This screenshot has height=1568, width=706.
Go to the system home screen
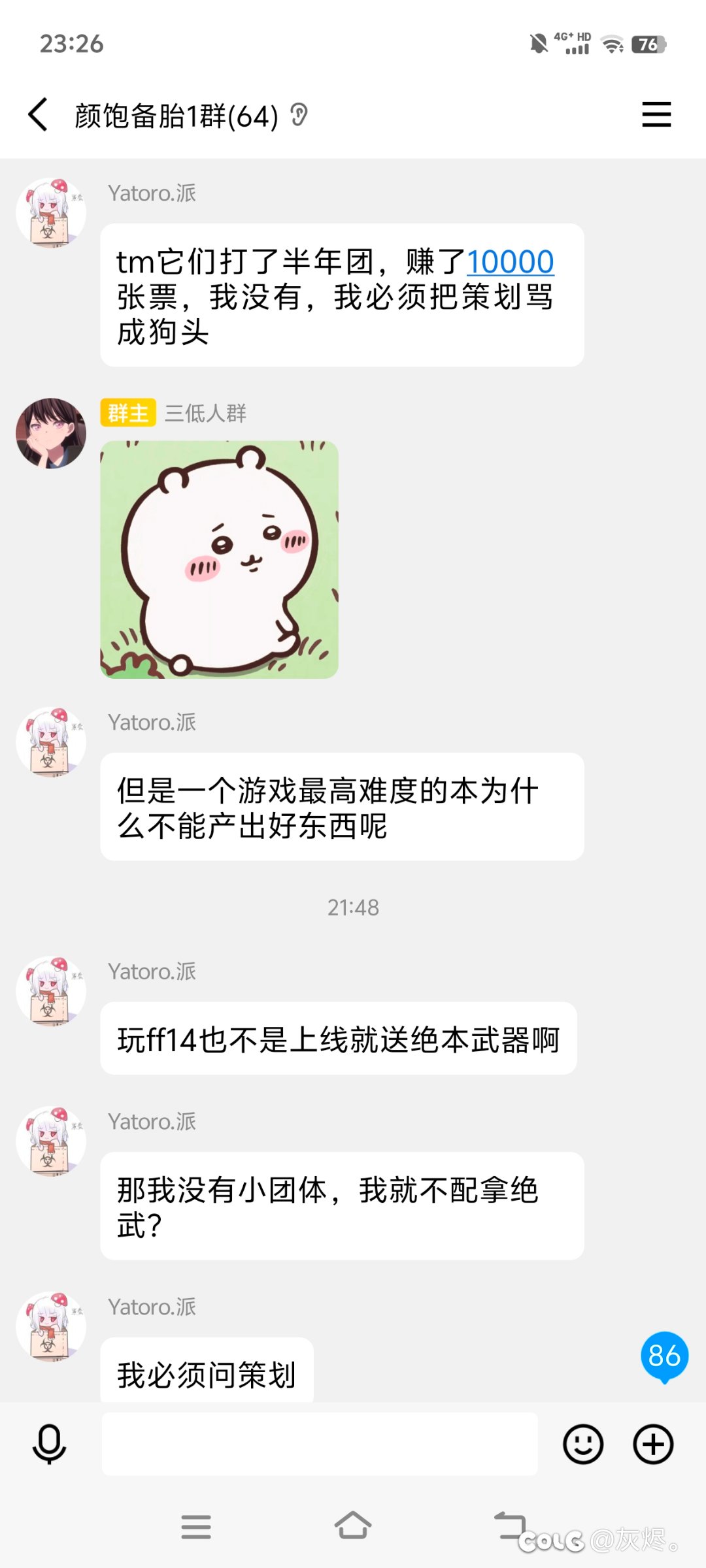353,1526
